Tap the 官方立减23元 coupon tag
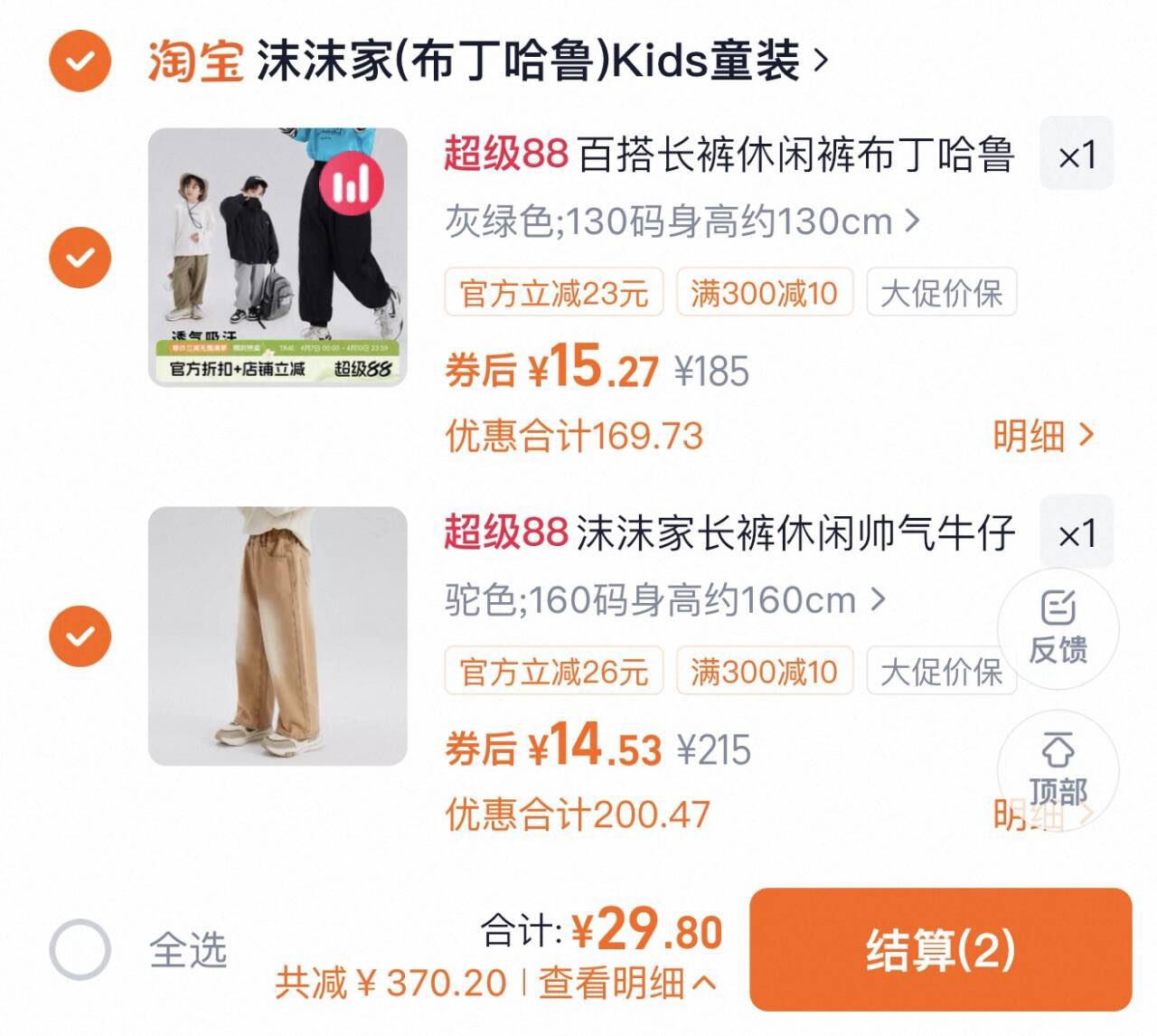Viewport: 1157px width, 1036px height. (553, 293)
